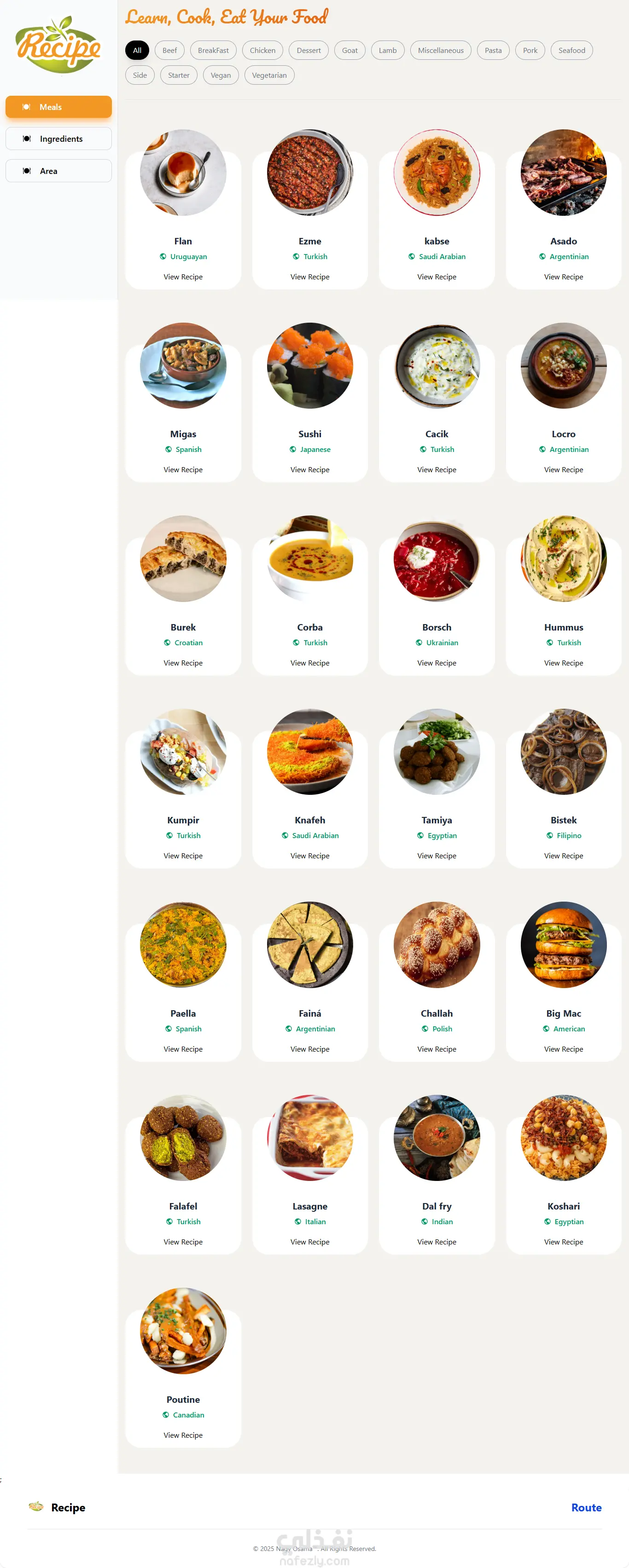View Recipe for Asado
629x1568 pixels.
[563, 277]
